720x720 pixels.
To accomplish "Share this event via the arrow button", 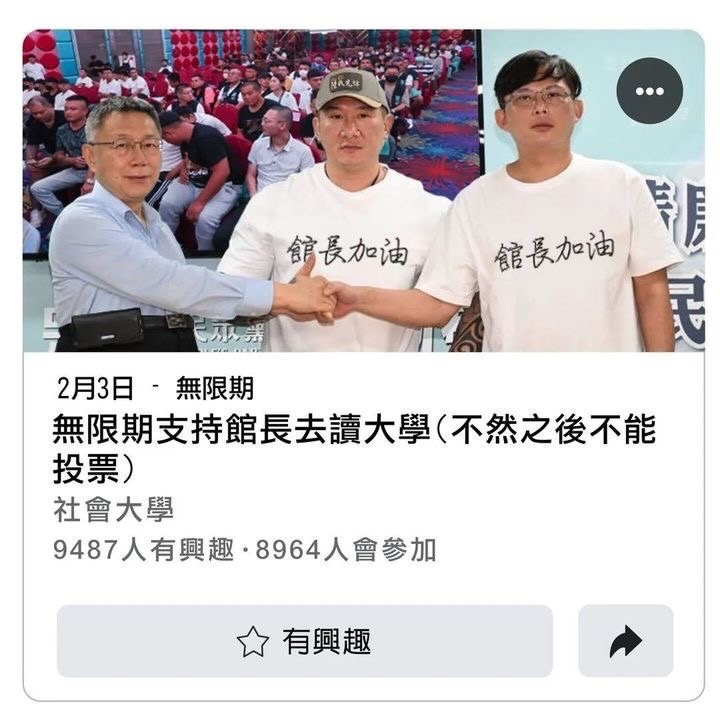I will [x=626, y=641].
